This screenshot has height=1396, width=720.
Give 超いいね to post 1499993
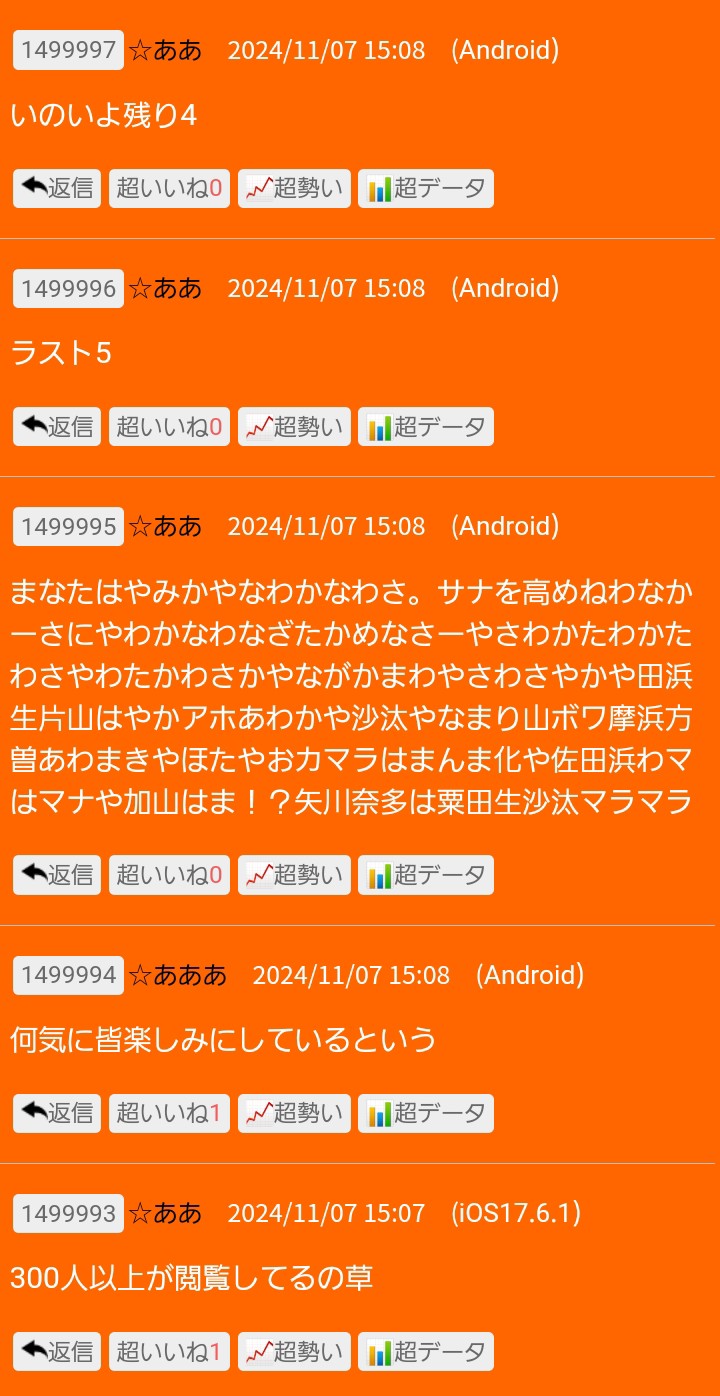click(x=169, y=1352)
